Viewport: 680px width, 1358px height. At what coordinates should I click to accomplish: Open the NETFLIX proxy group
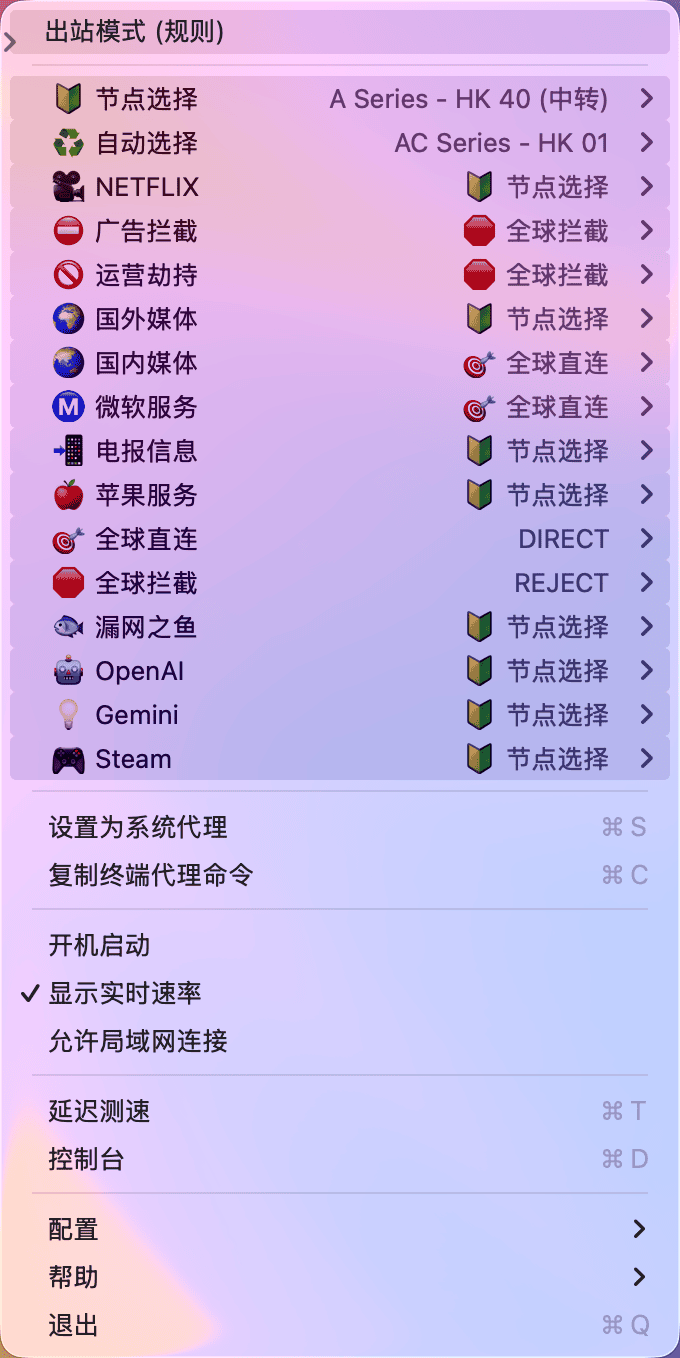point(340,187)
